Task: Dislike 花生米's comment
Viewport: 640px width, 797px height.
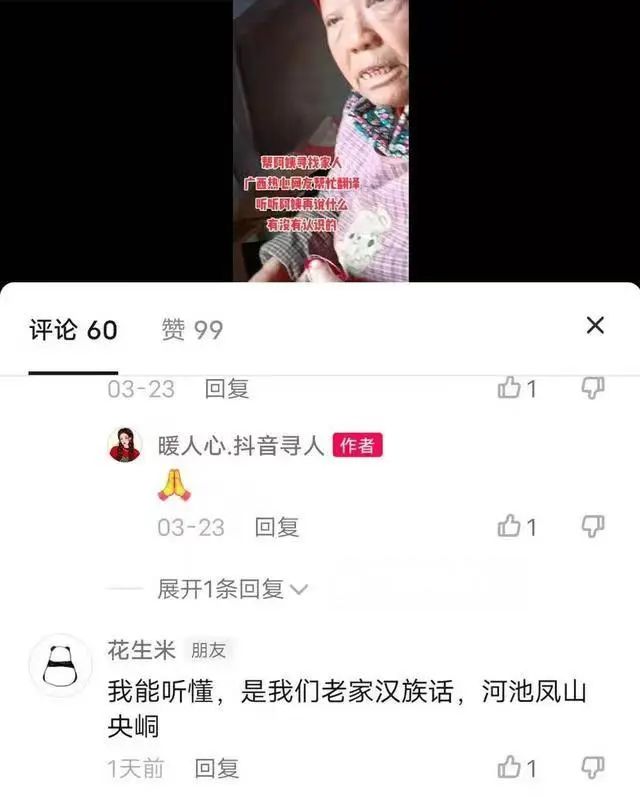Action: coord(593,767)
